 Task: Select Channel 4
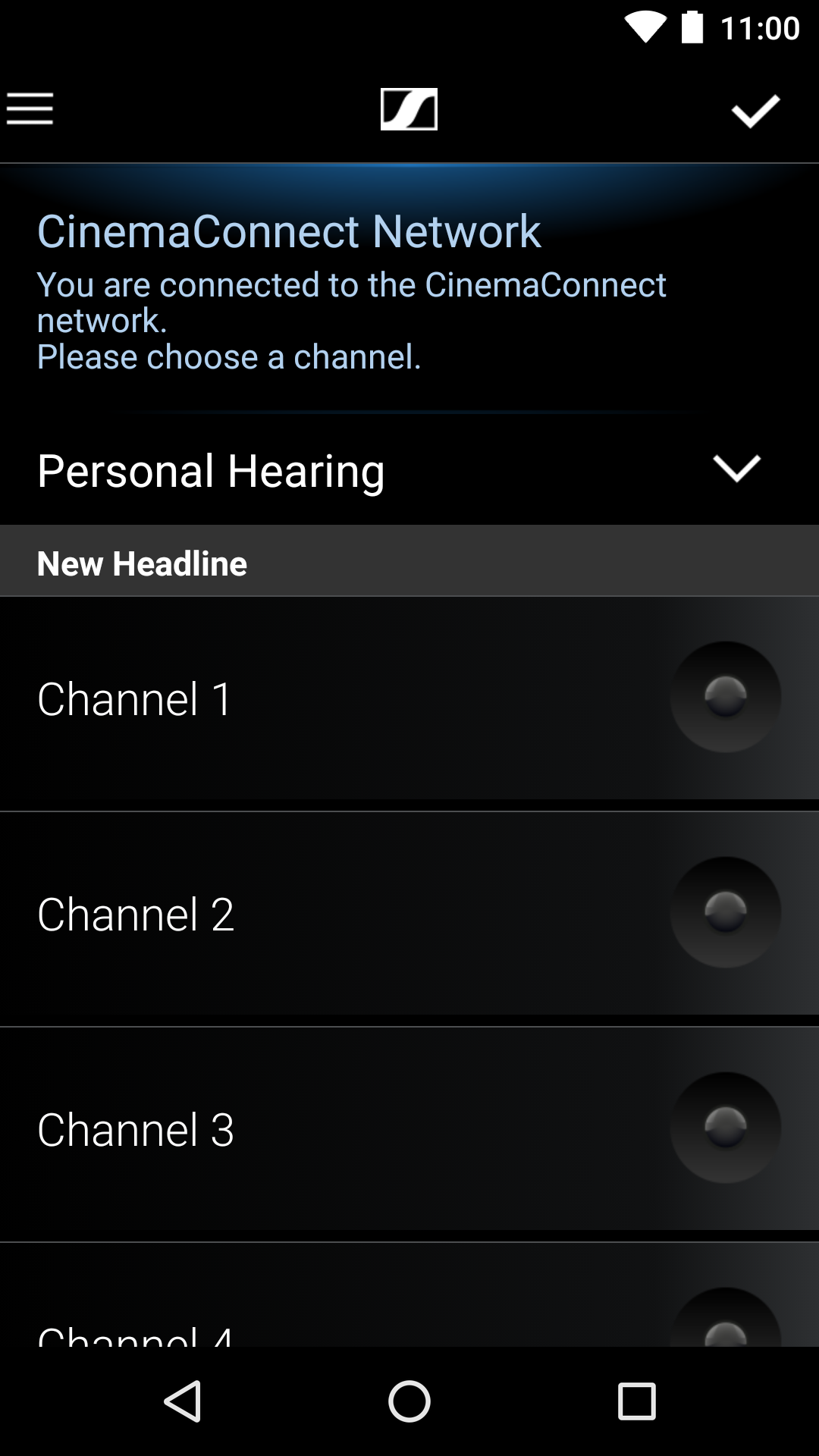coord(725,1323)
